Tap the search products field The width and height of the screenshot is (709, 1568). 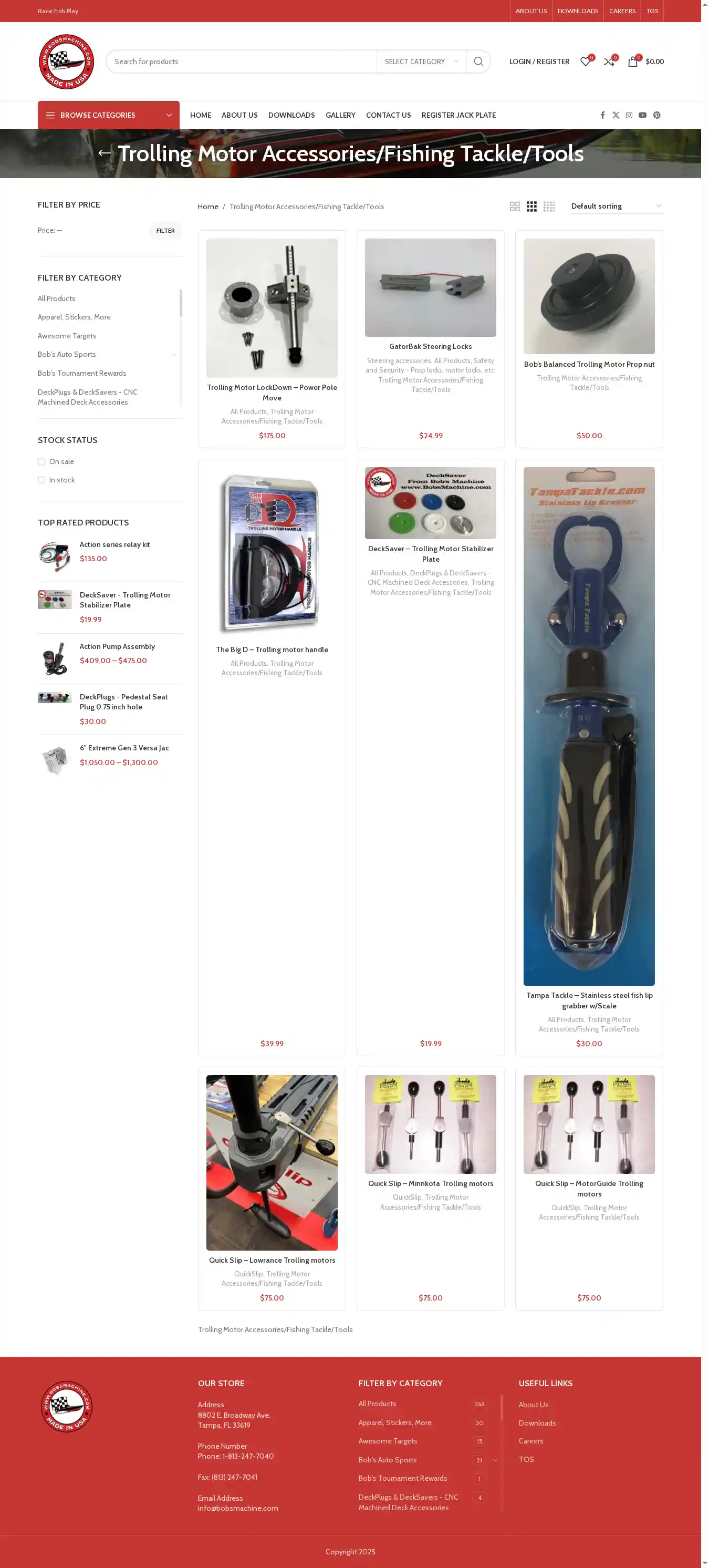pos(241,61)
